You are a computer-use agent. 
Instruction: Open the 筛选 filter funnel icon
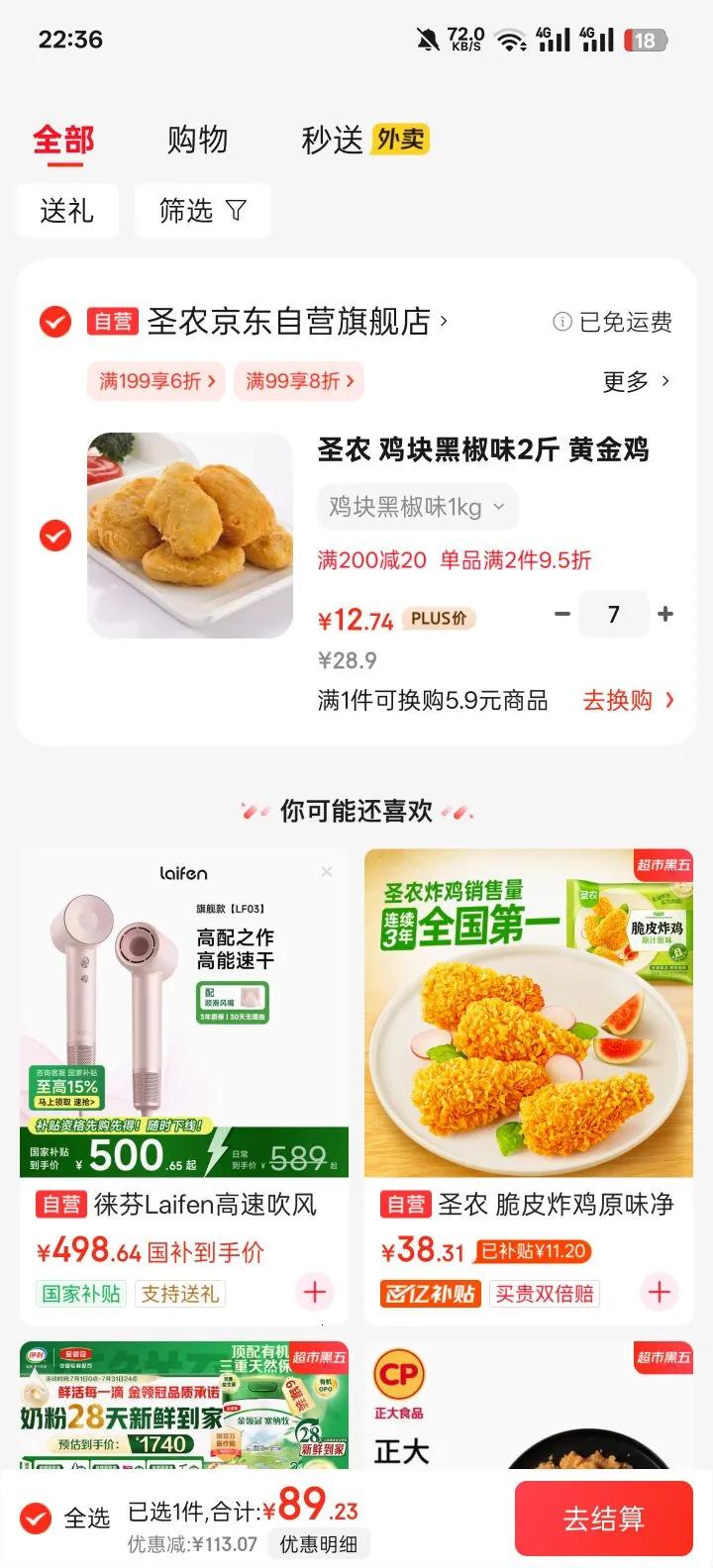[238, 210]
